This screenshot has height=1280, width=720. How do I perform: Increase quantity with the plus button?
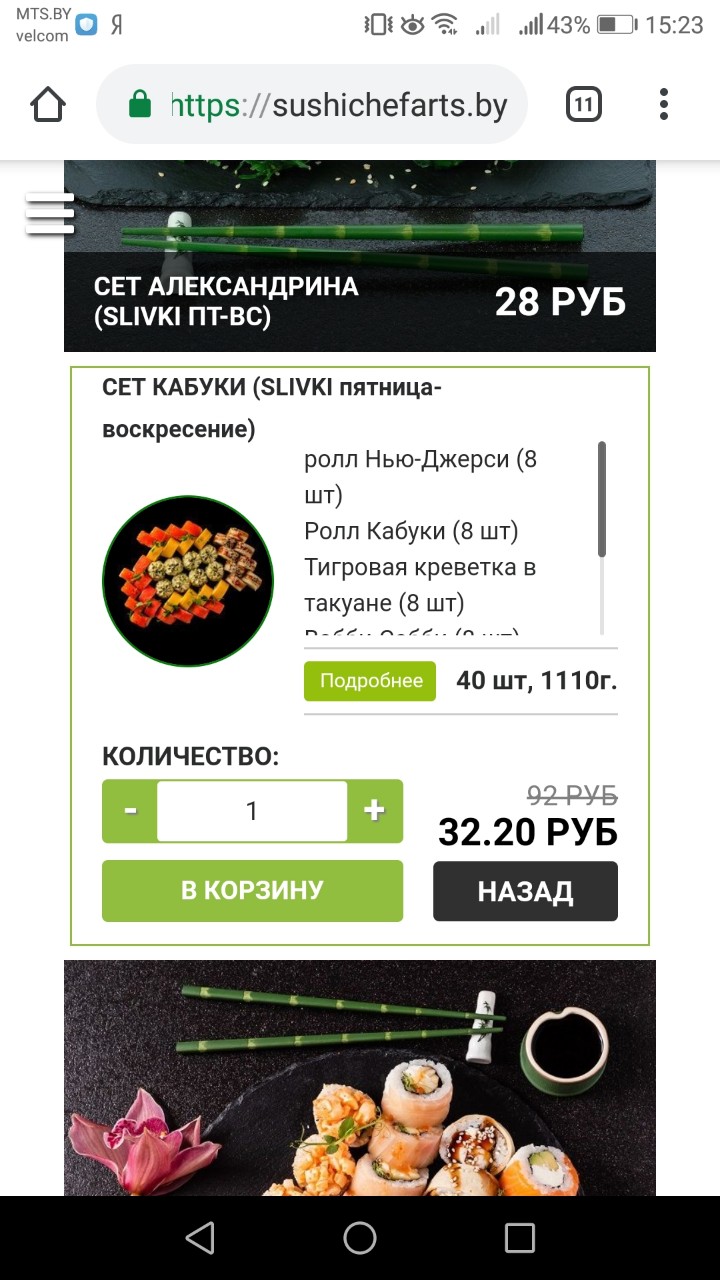[x=375, y=811]
